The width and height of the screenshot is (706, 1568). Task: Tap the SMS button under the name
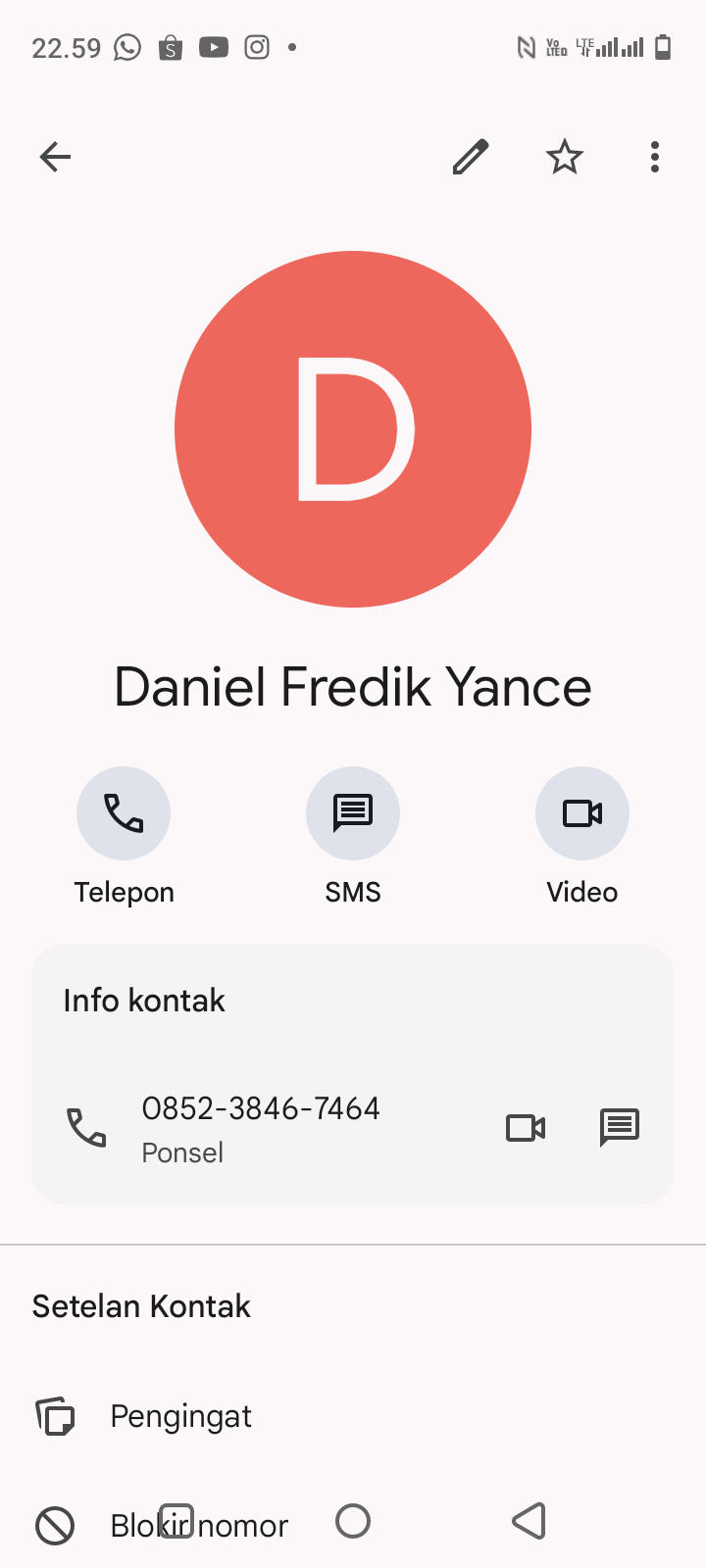click(x=353, y=813)
